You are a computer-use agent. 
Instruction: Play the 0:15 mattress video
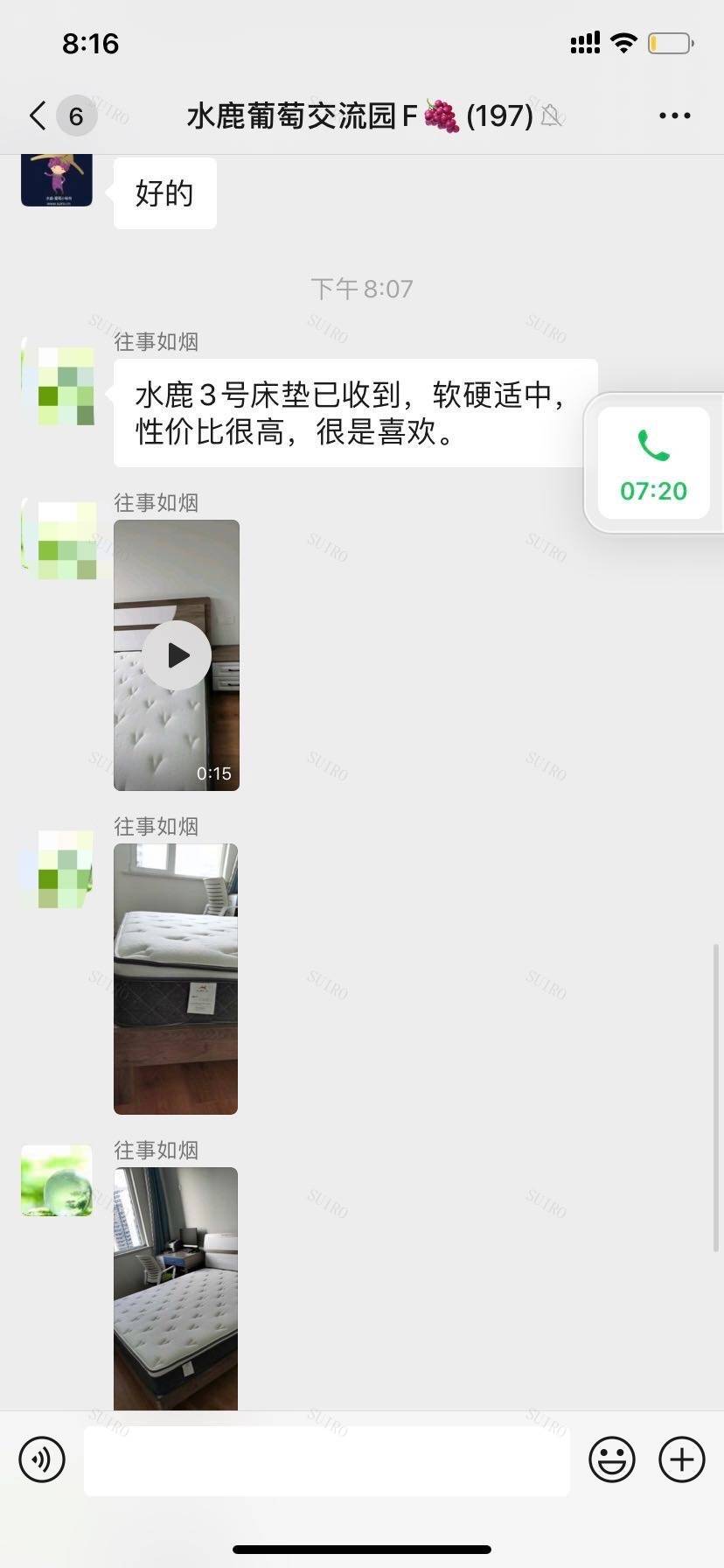177,655
